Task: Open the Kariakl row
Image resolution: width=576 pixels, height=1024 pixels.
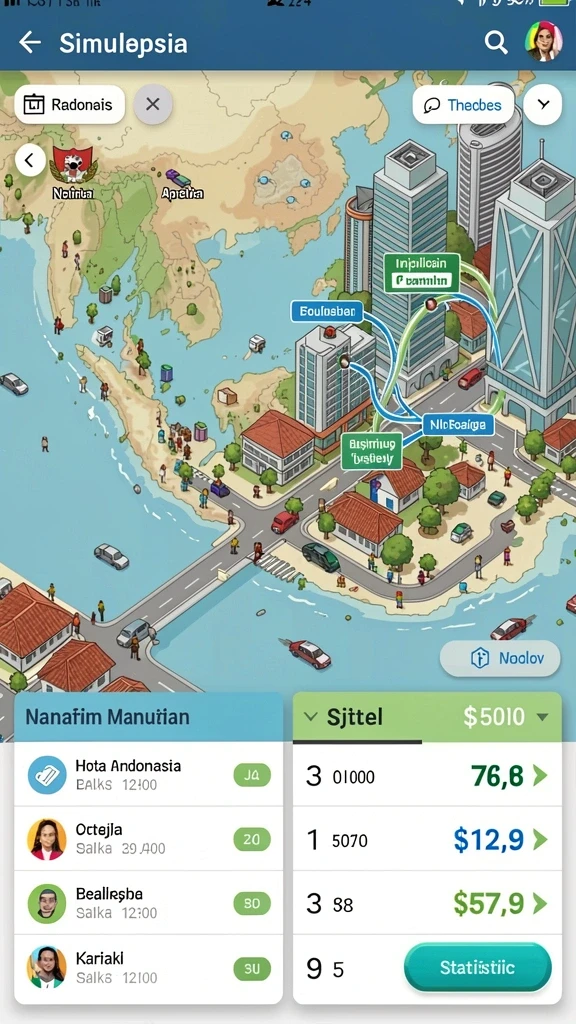Action: (148, 967)
